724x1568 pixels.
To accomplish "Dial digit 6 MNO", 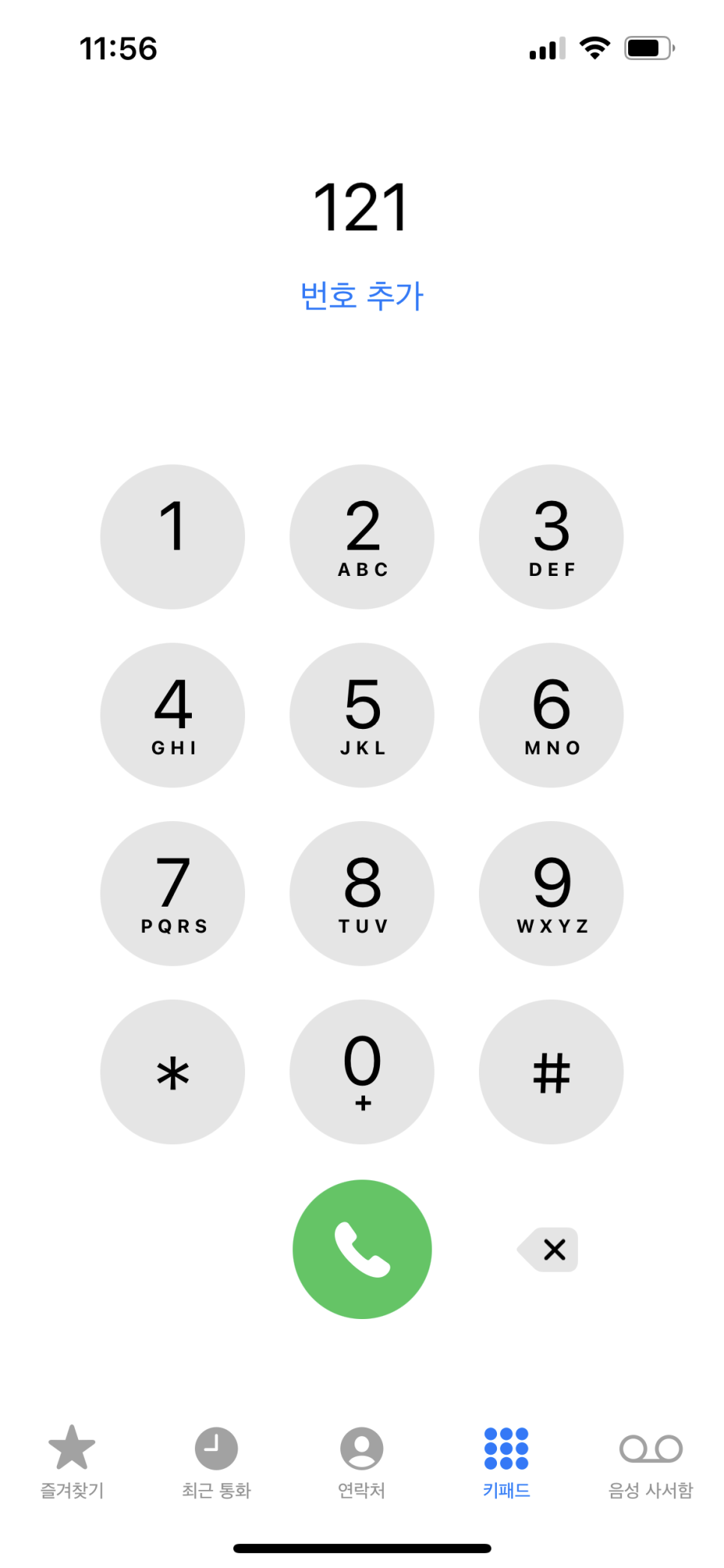I will (x=552, y=715).
